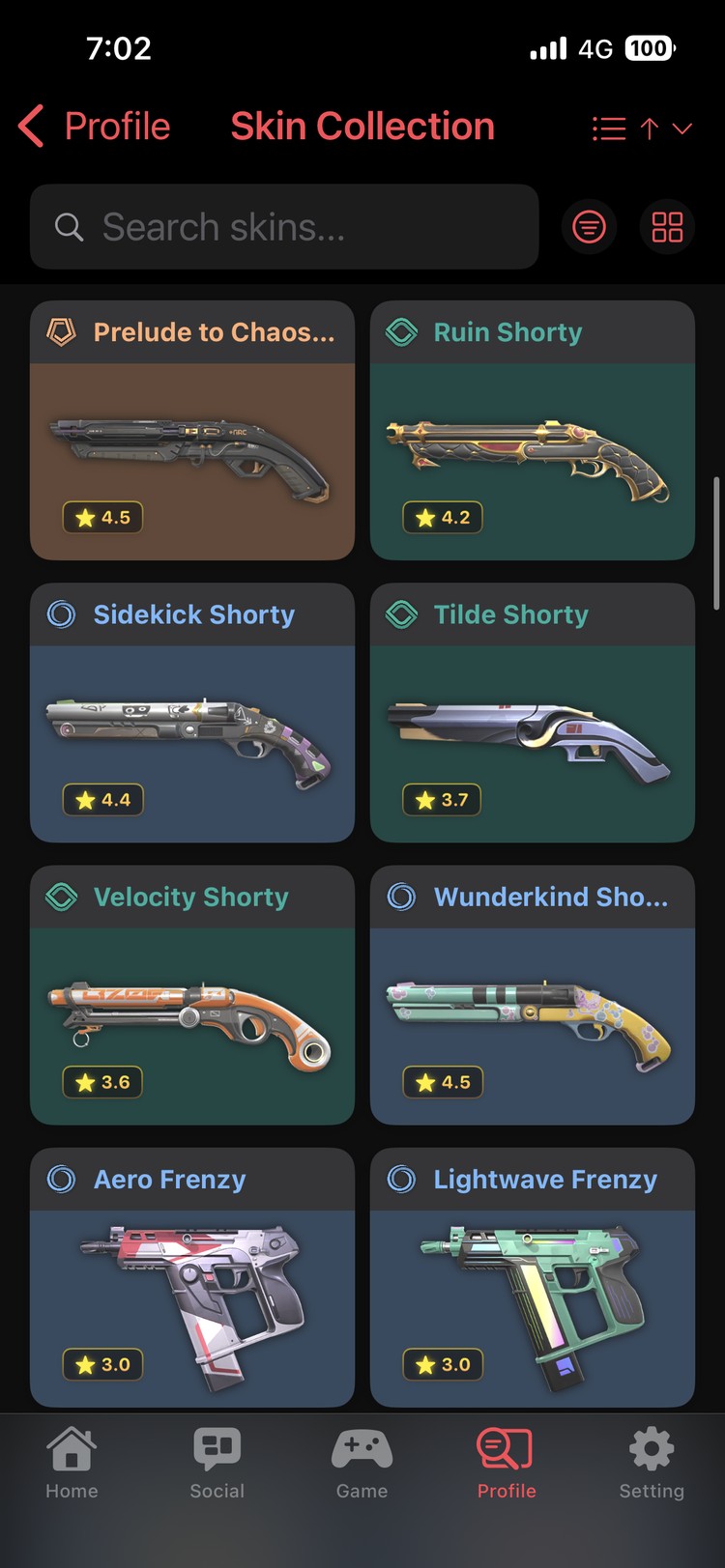Screen dimensions: 725x1568
Task: Open the filter options icon
Action: tap(589, 227)
